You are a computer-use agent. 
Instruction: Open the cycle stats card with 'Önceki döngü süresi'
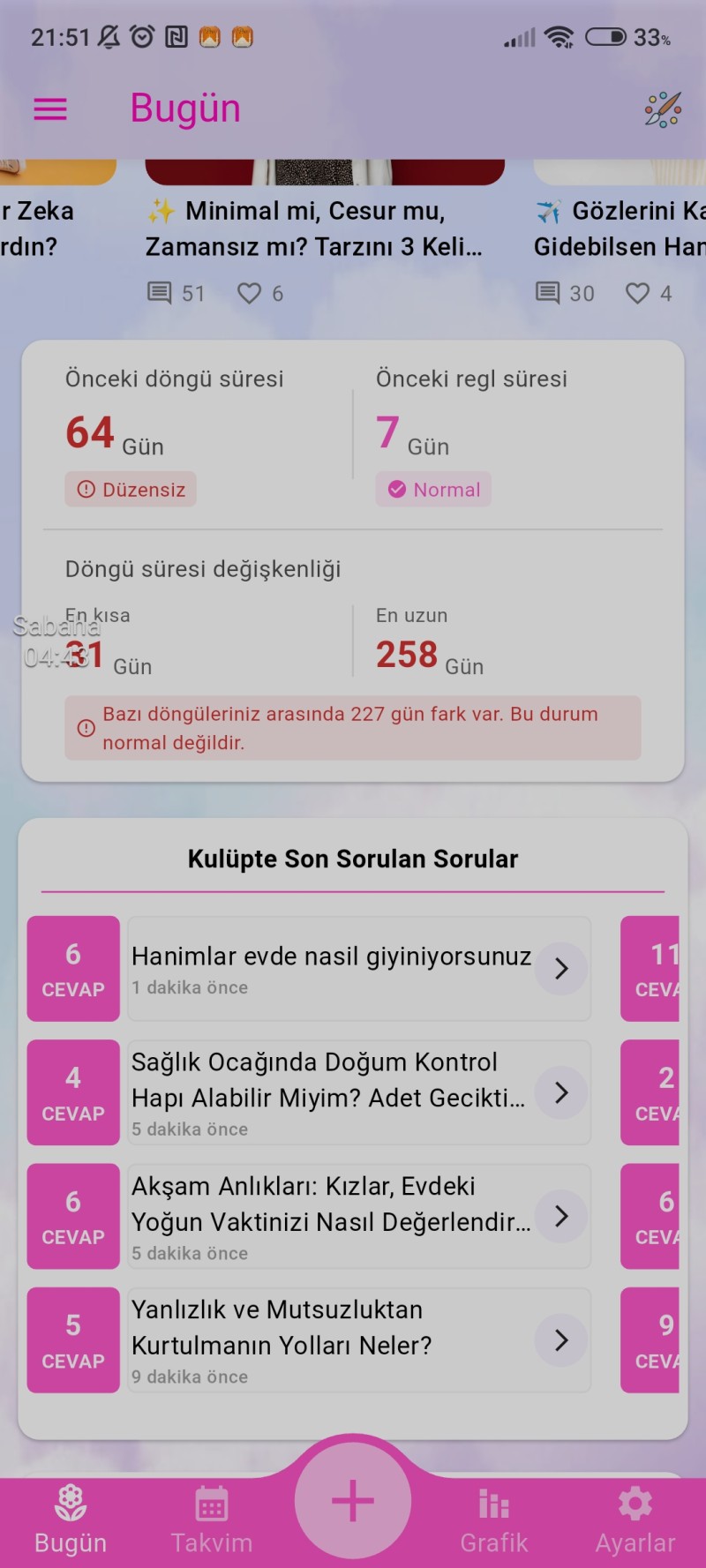(x=353, y=441)
